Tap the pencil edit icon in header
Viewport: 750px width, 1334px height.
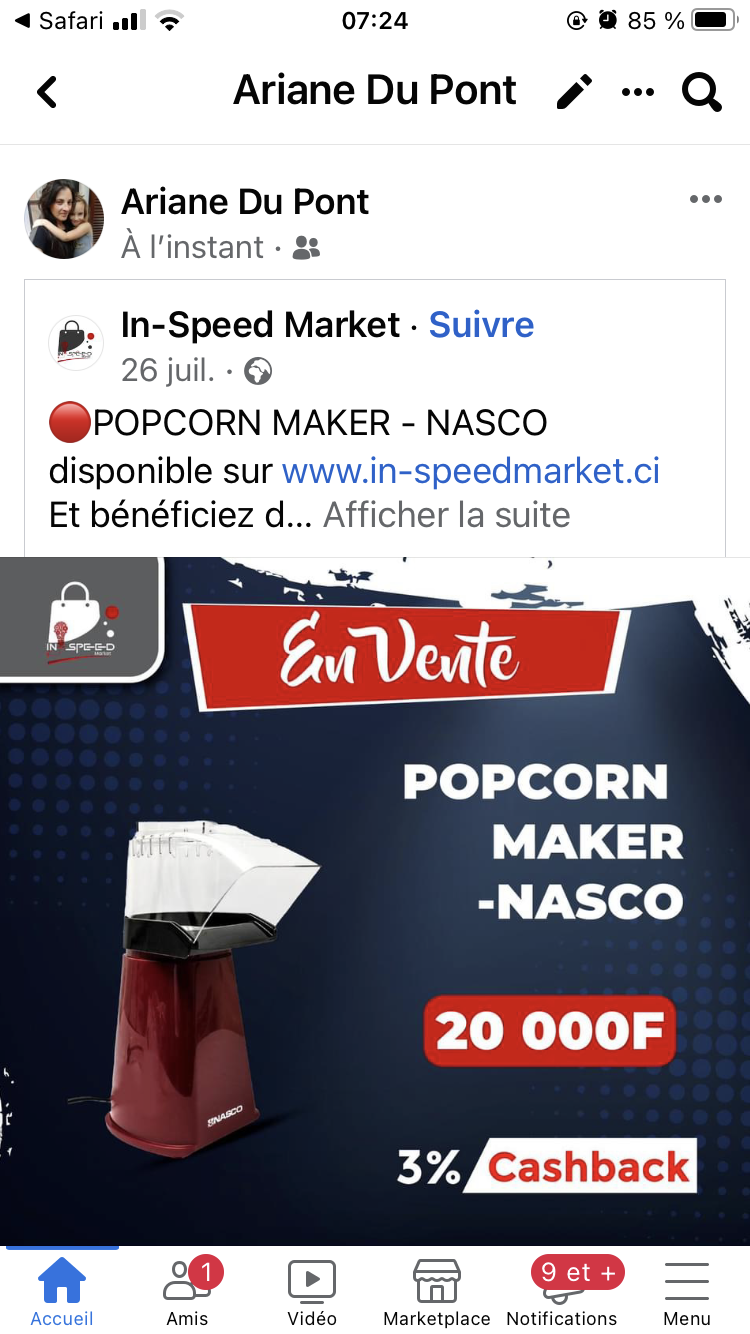tap(574, 93)
